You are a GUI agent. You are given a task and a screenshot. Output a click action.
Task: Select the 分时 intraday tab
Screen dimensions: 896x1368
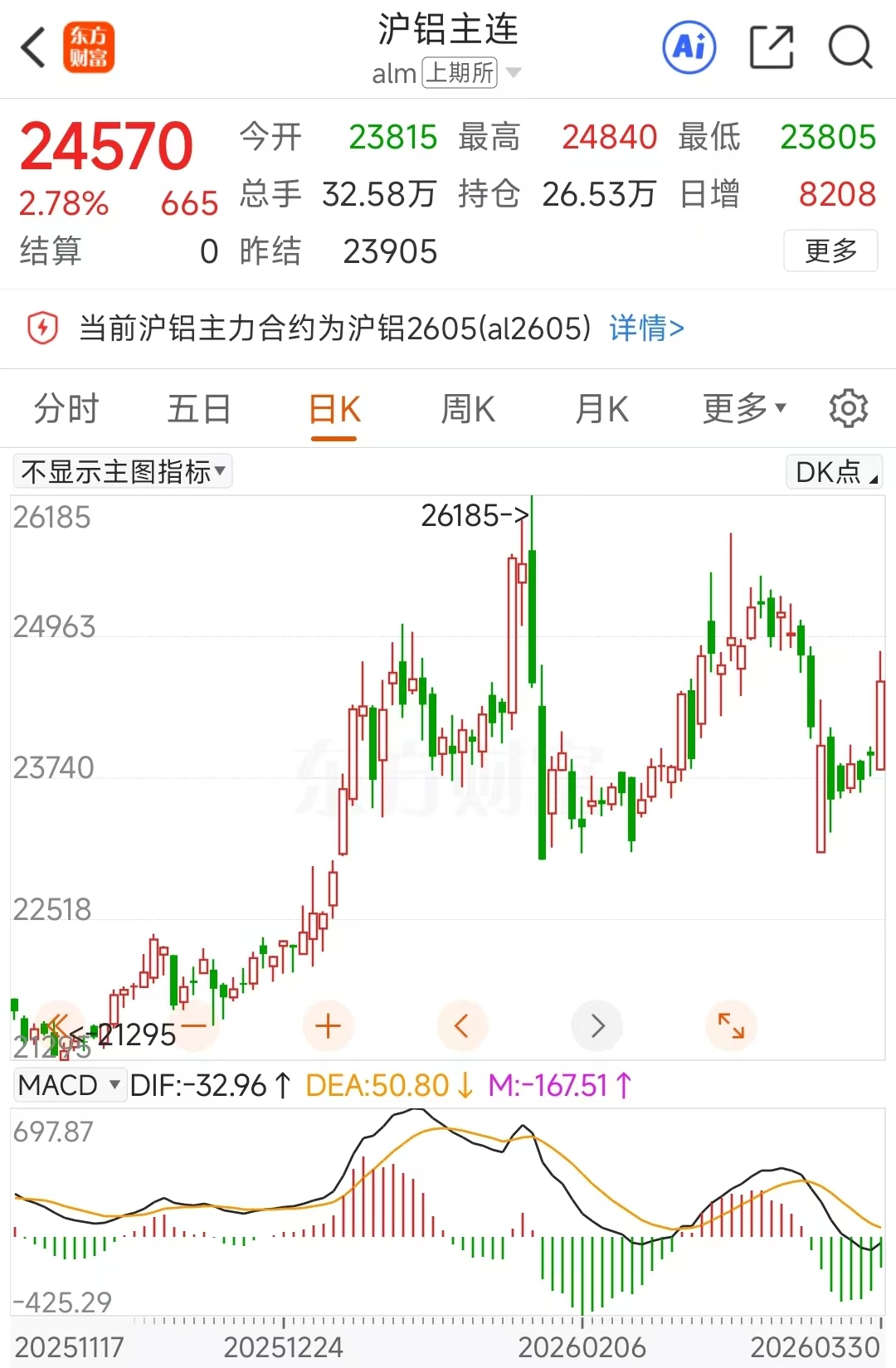[x=66, y=407]
